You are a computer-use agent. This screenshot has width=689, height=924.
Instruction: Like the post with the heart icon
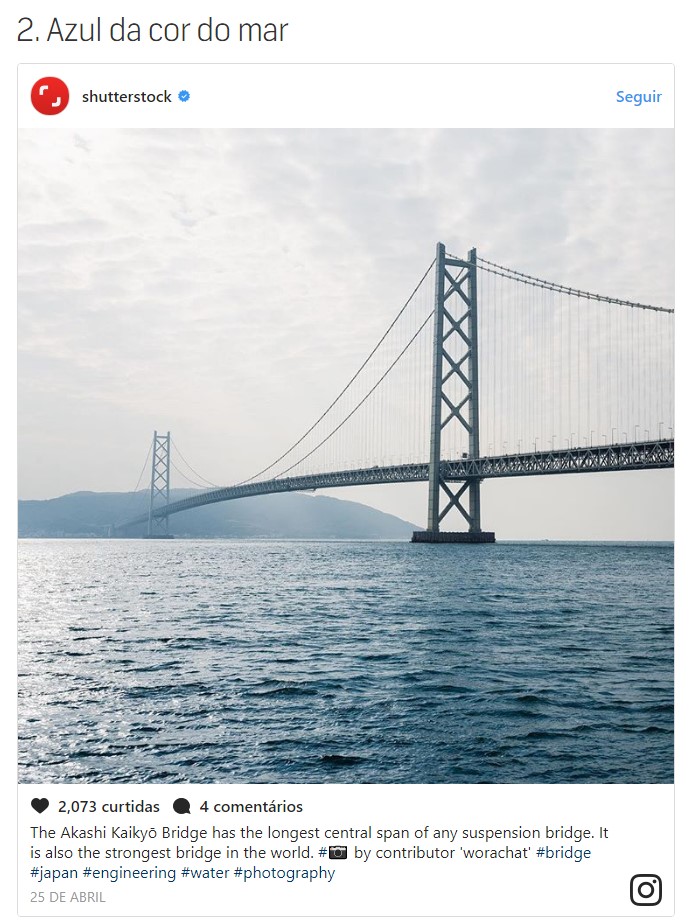click(40, 806)
